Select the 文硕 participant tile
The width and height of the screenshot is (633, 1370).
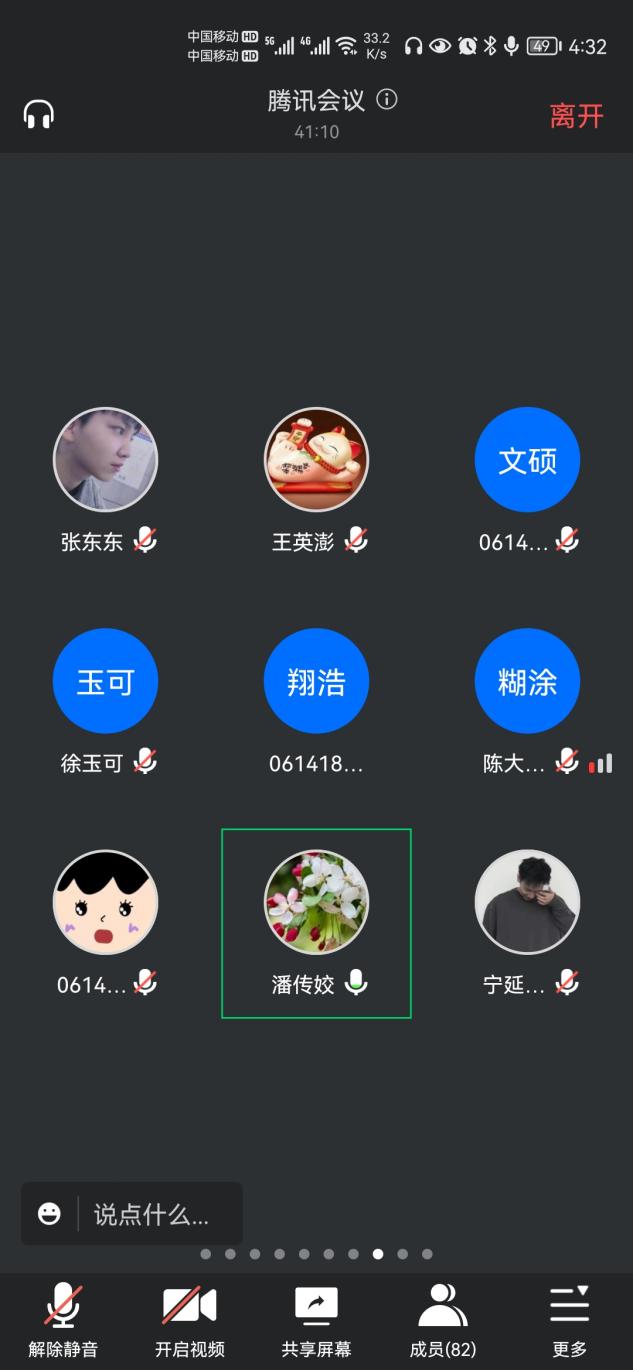pyautogui.click(x=527, y=460)
